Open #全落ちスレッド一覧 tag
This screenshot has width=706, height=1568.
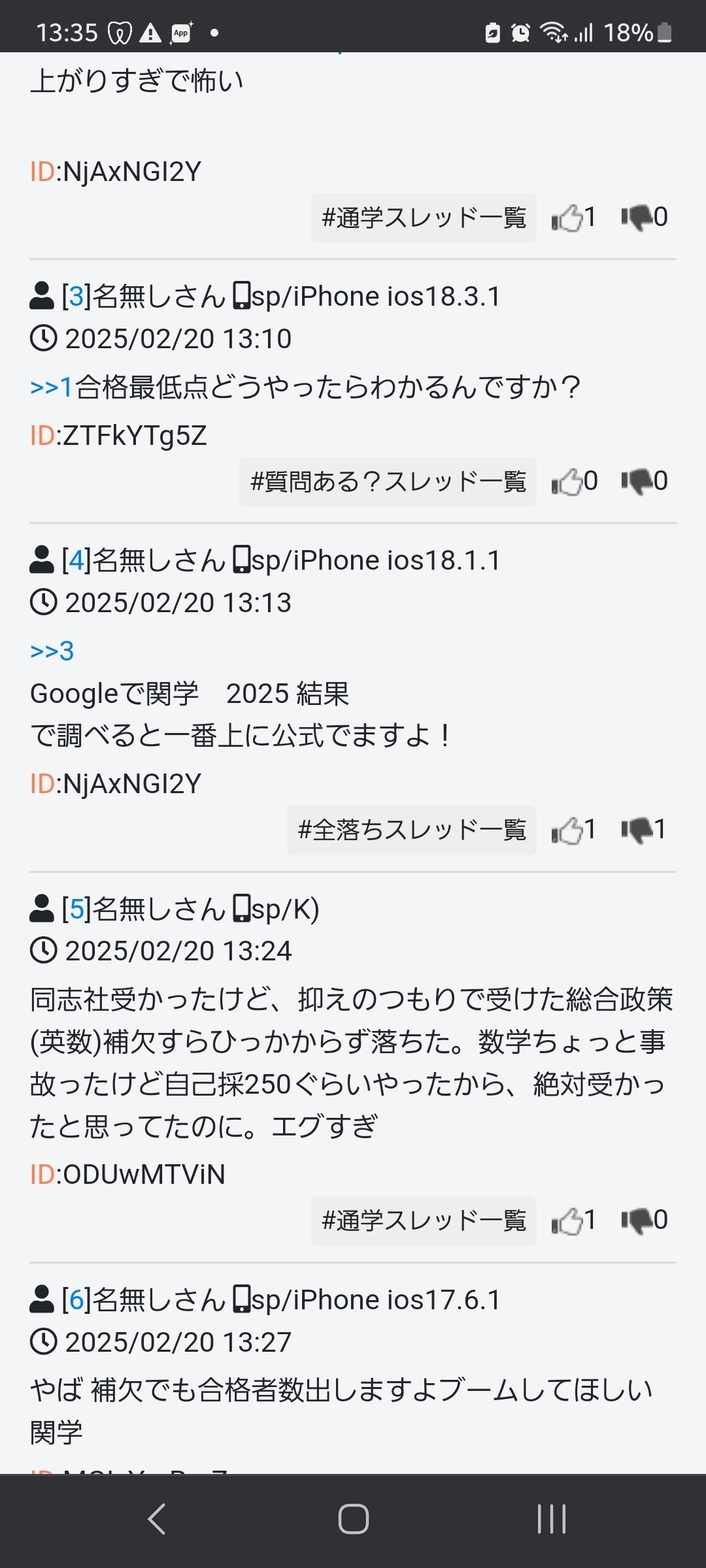coord(411,830)
